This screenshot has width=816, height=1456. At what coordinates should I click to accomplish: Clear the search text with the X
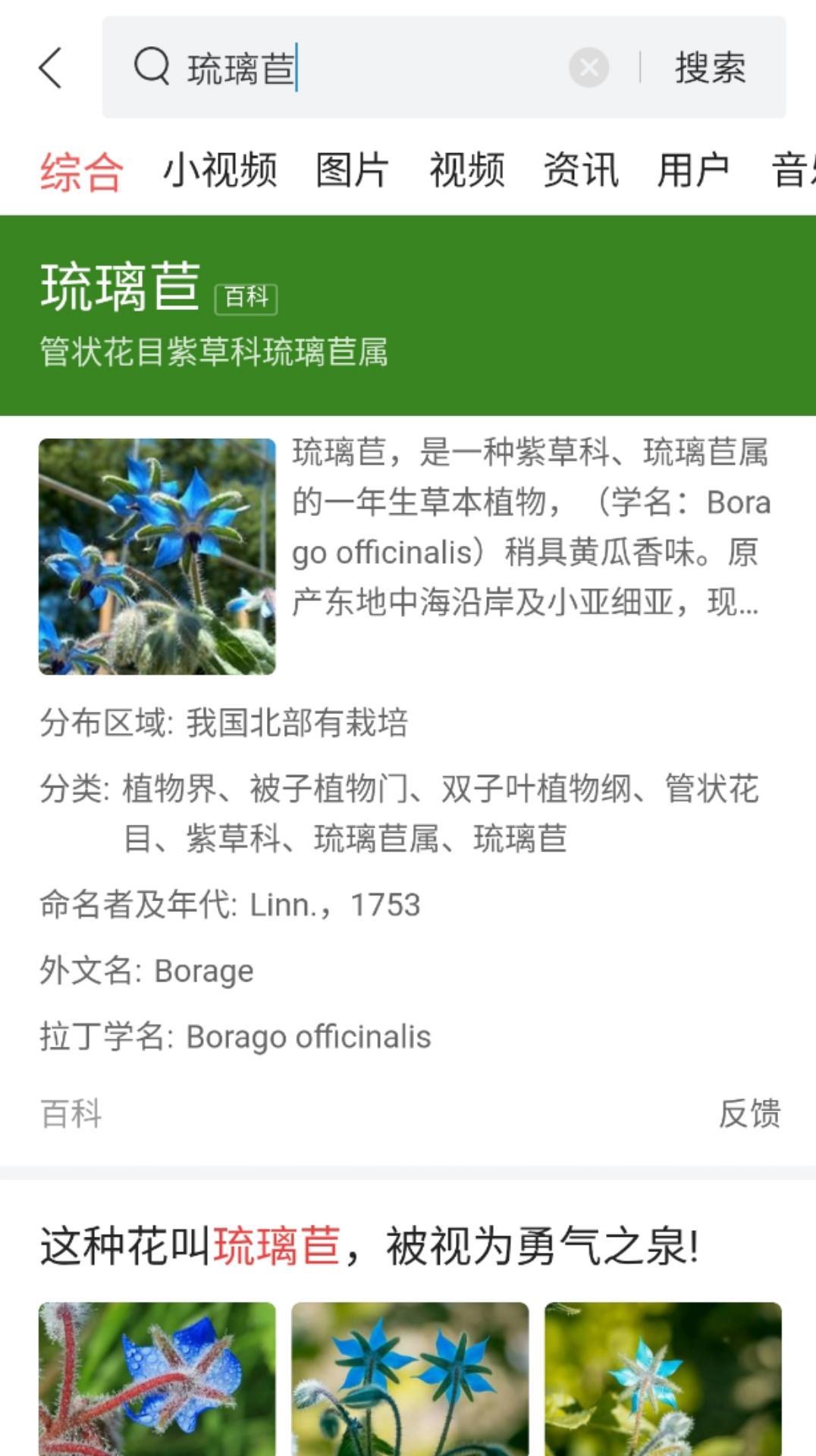[588, 67]
